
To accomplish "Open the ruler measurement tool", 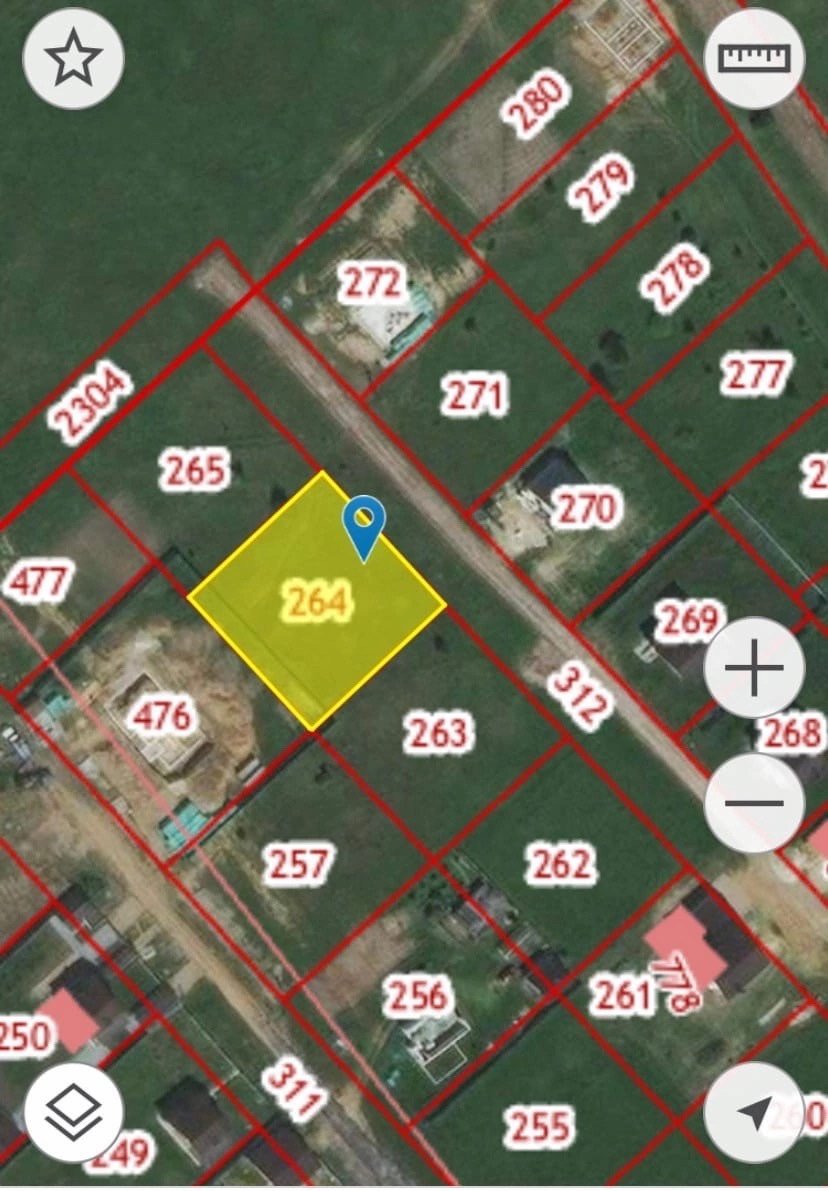I will pos(754,58).
